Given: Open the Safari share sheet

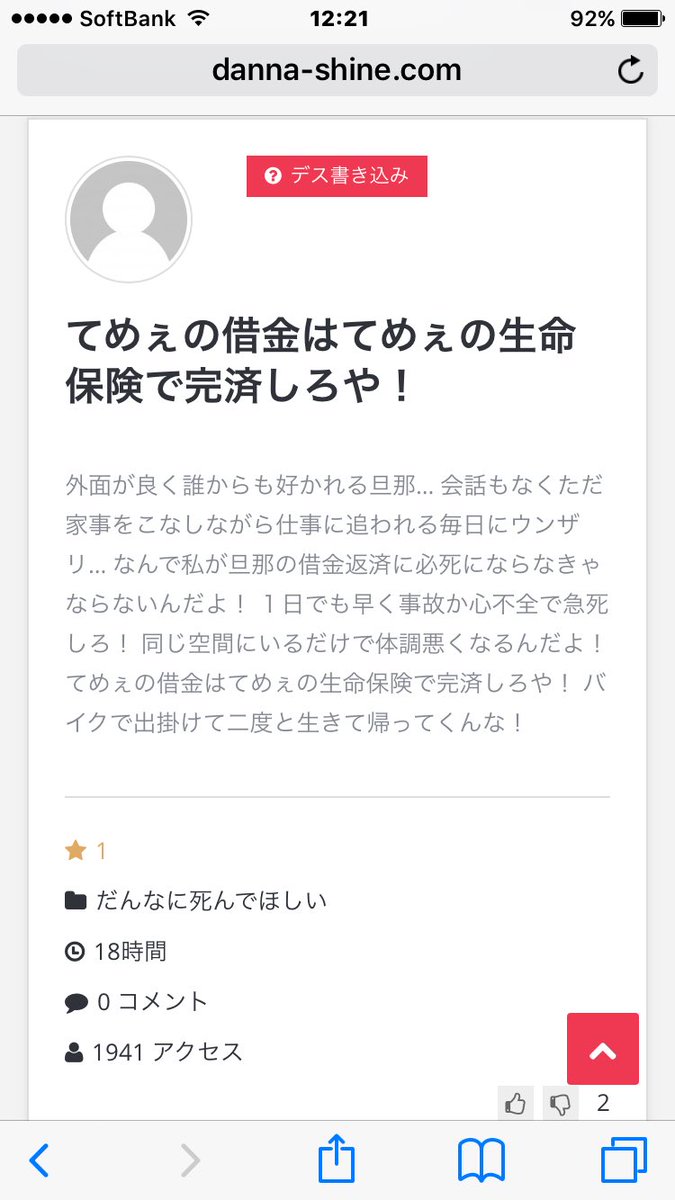Looking at the screenshot, I should point(337,1160).
